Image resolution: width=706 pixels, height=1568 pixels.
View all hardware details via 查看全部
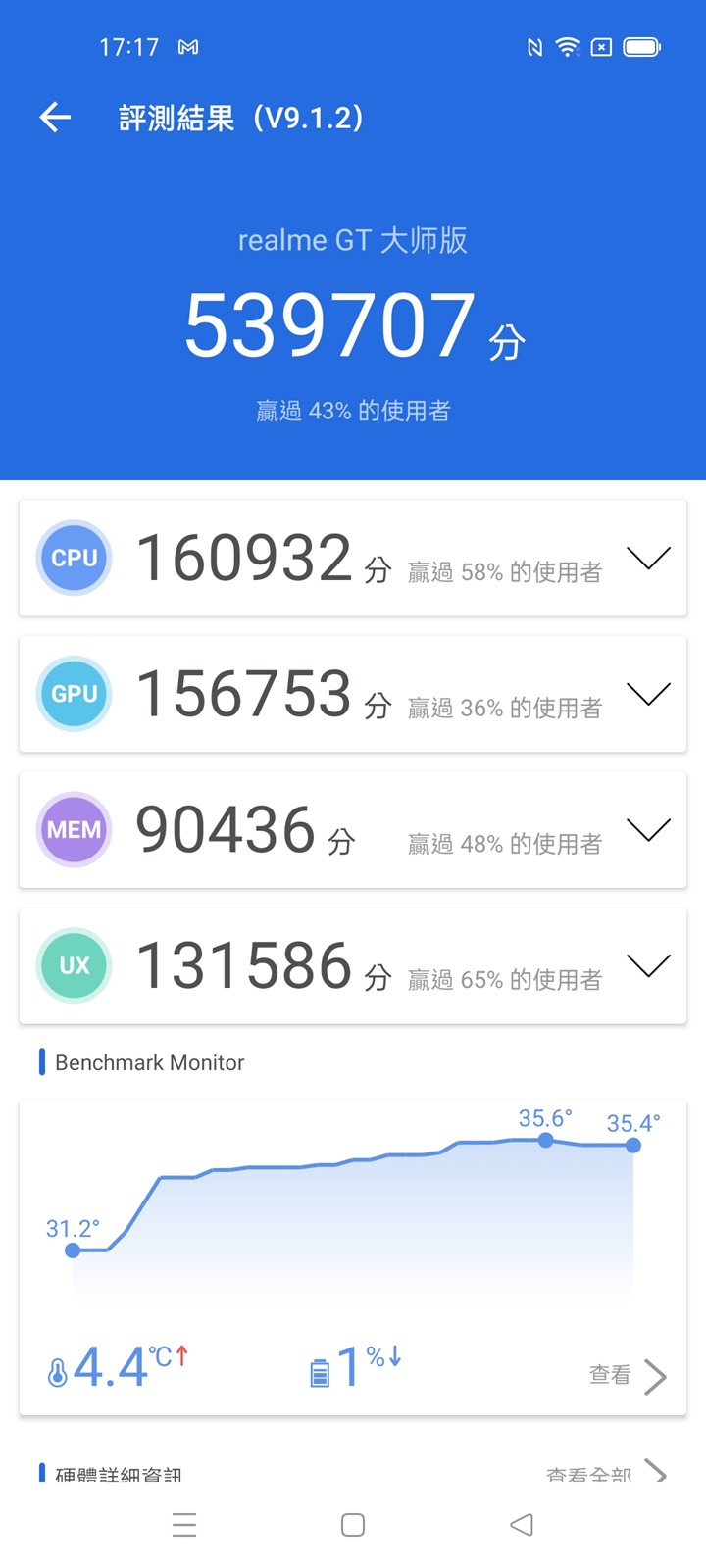point(605,1473)
